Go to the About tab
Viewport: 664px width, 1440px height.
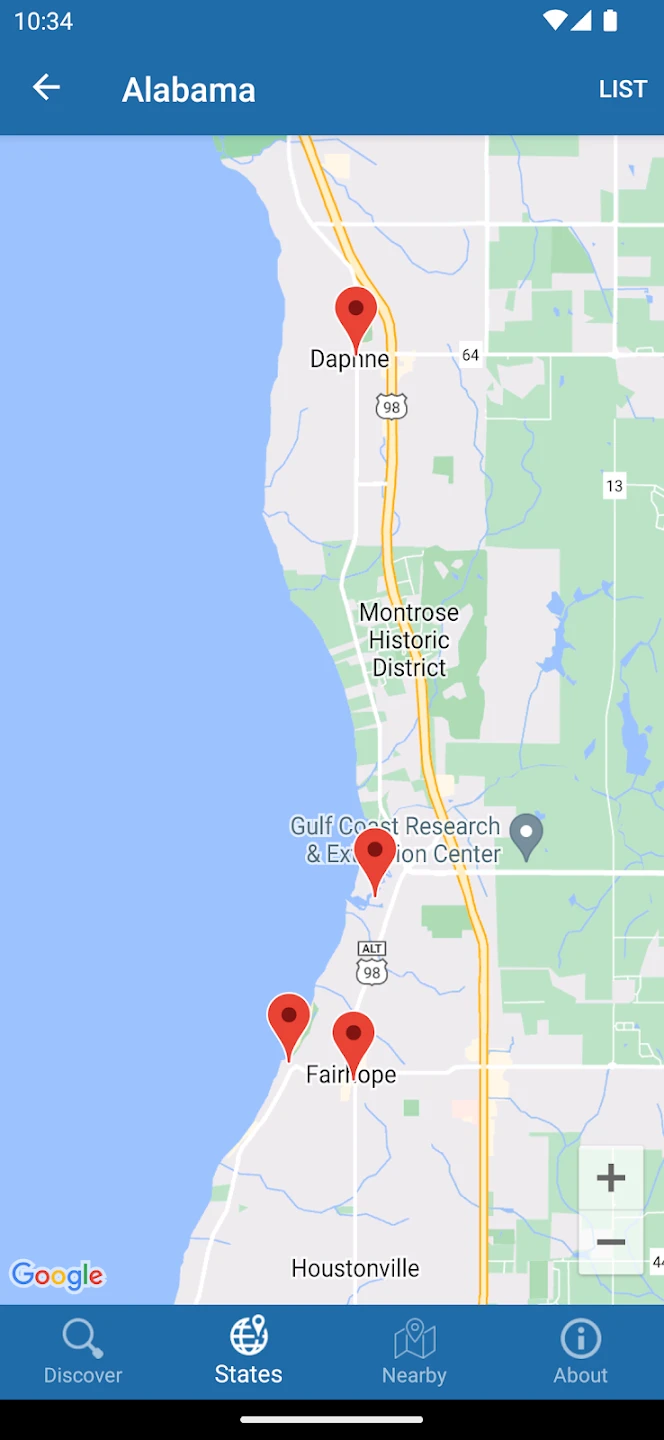580,1351
